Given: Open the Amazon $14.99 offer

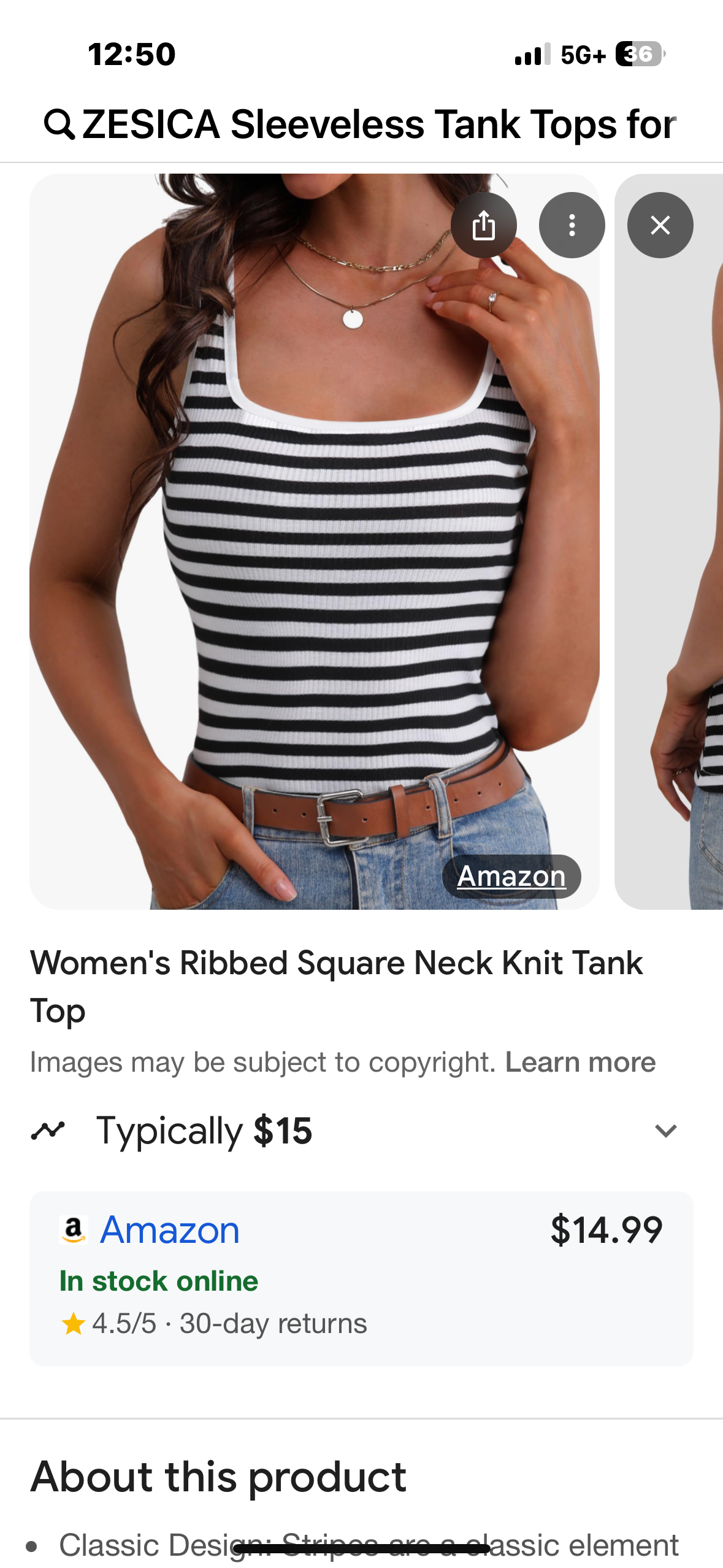Looking at the screenshot, I should [x=361, y=1278].
